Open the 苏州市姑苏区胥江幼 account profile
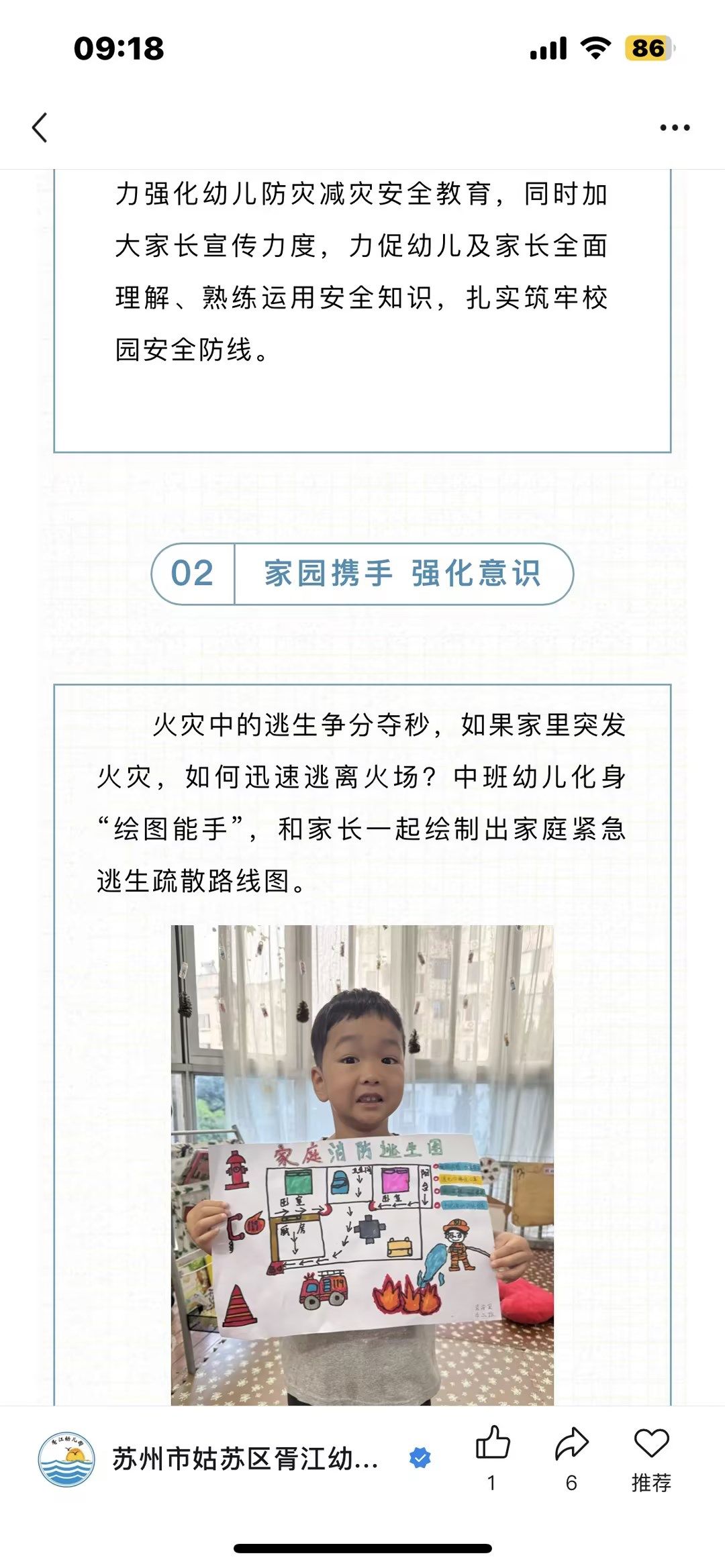 tap(244, 1459)
